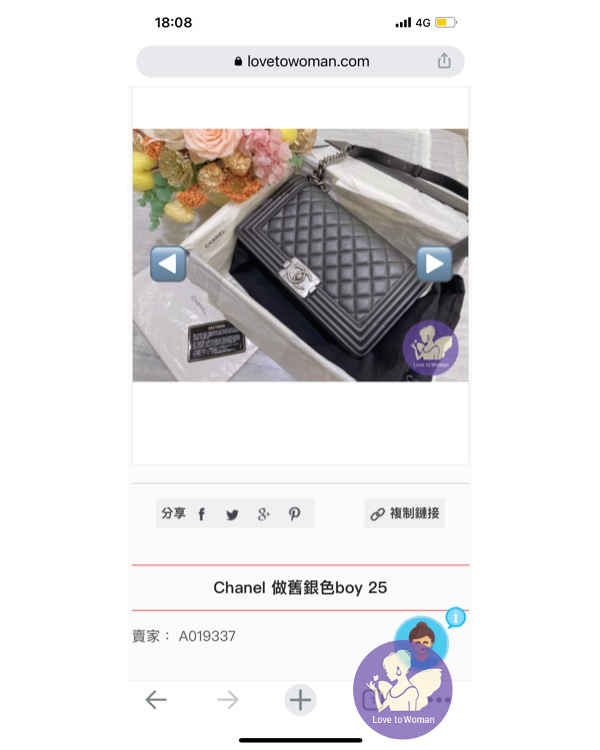The image size is (600, 750).
Task: Show the previous product photo
Action: pyautogui.click(x=168, y=264)
